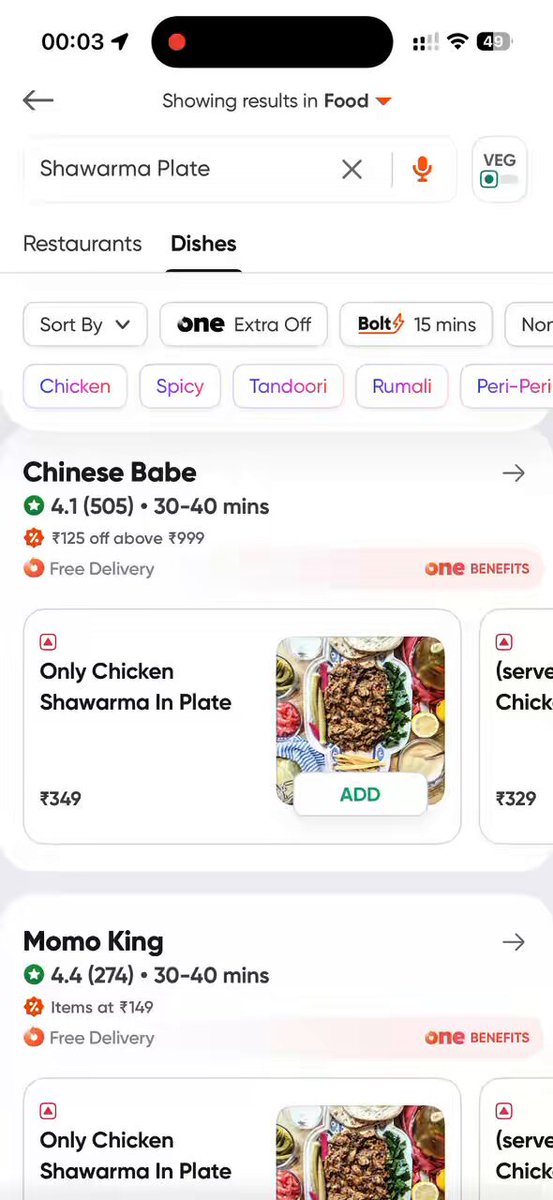Choose the Tandoori chip

coord(288,386)
